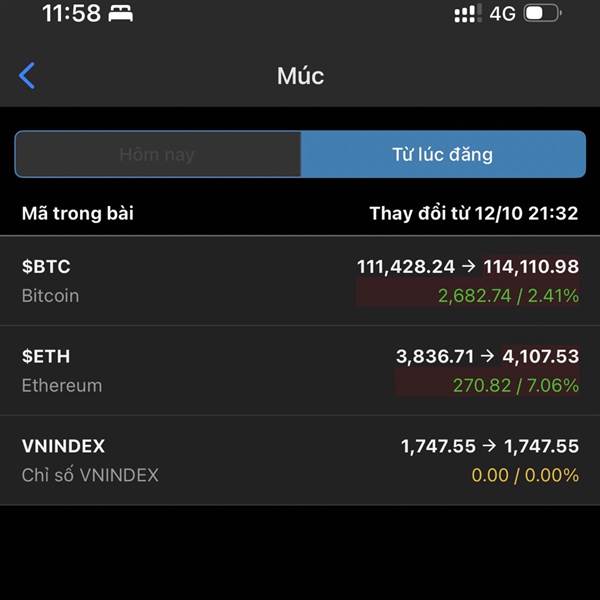Go back using the blue arrow
Image resolution: width=600 pixels, height=600 pixels.
27,76
